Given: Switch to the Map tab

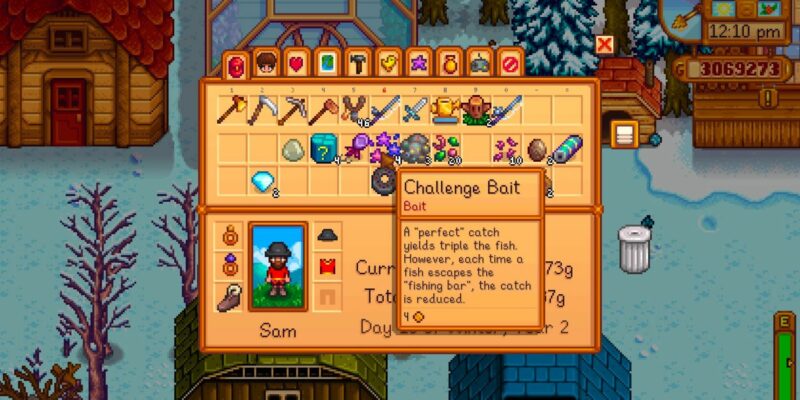Looking at the screenshot, I should 328,63.
